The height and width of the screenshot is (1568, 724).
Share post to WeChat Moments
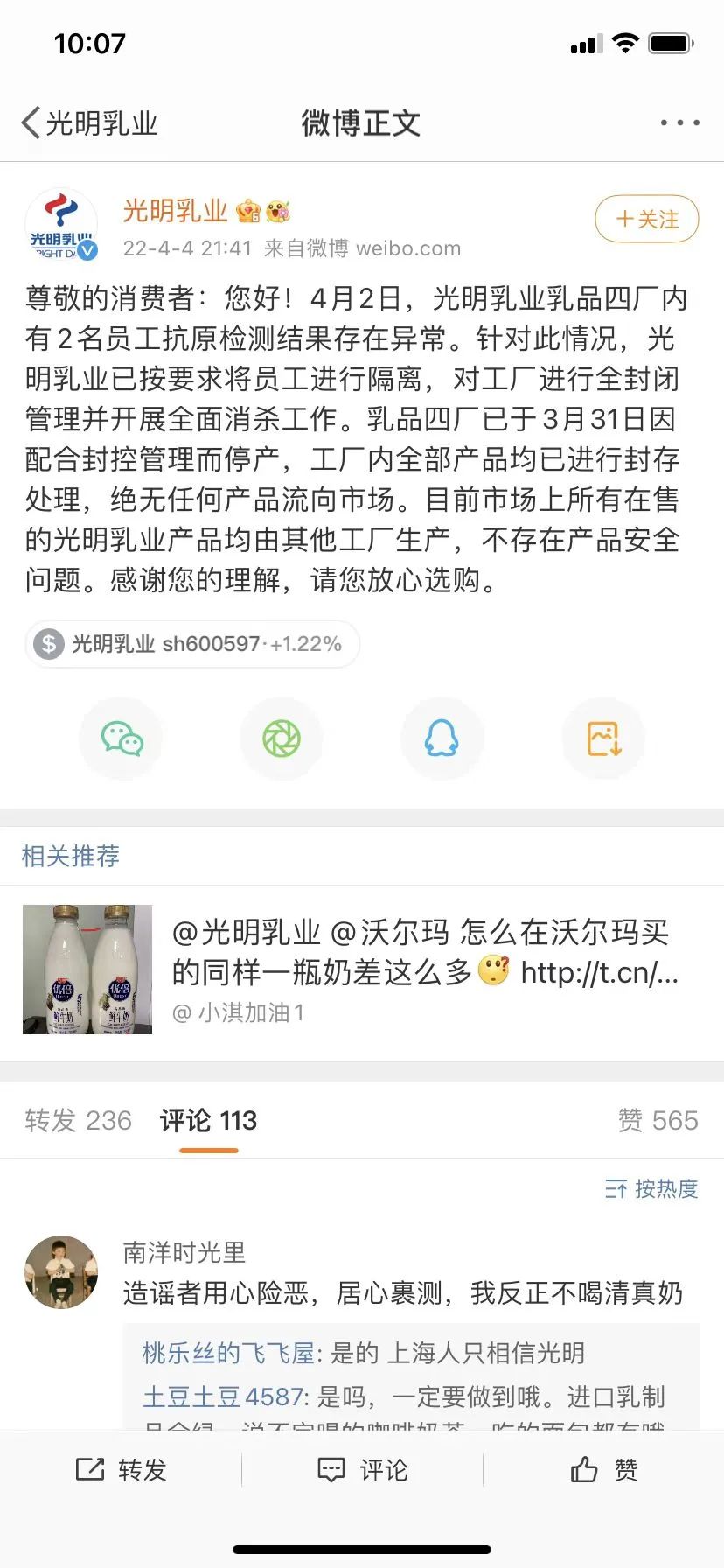(282, 738)
